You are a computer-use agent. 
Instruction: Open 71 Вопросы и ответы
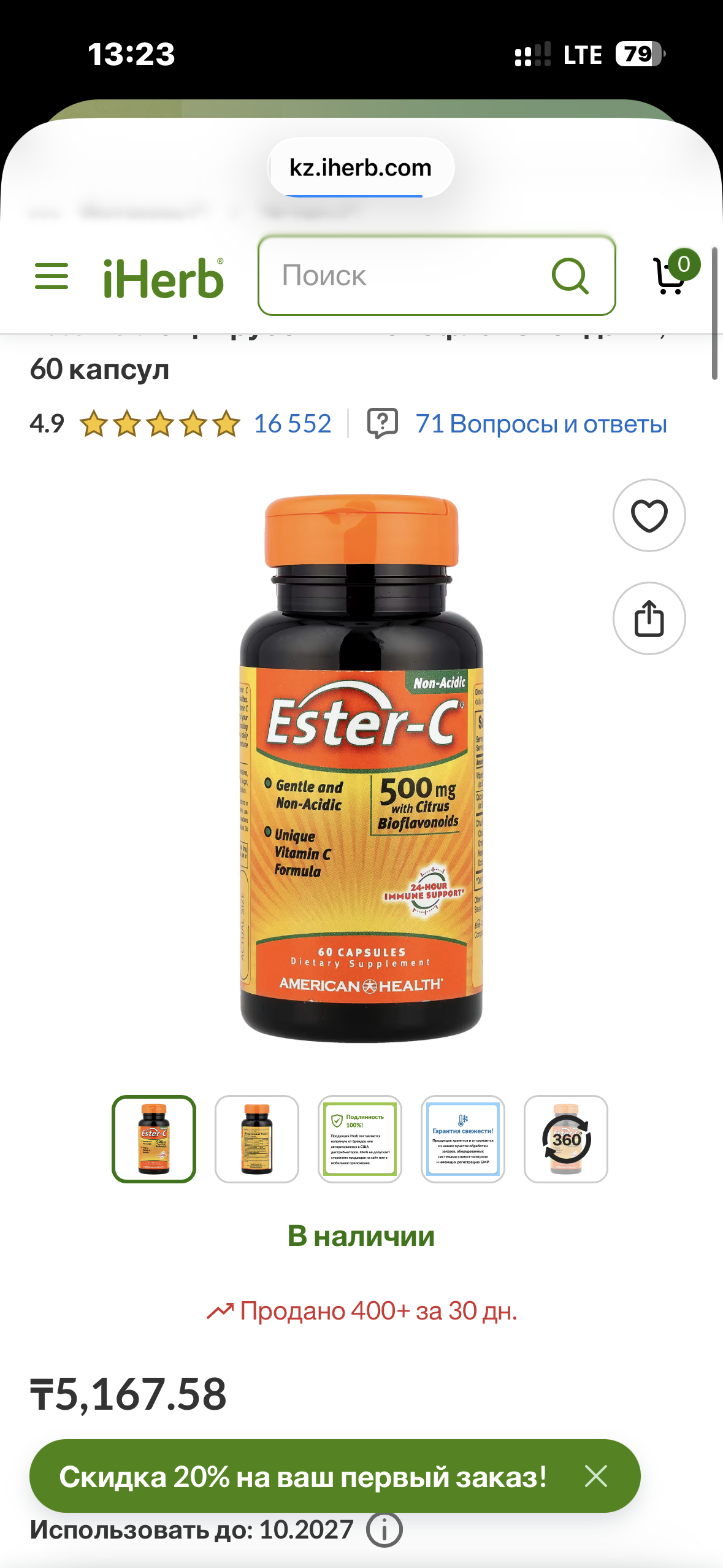(x=541, y=424)
